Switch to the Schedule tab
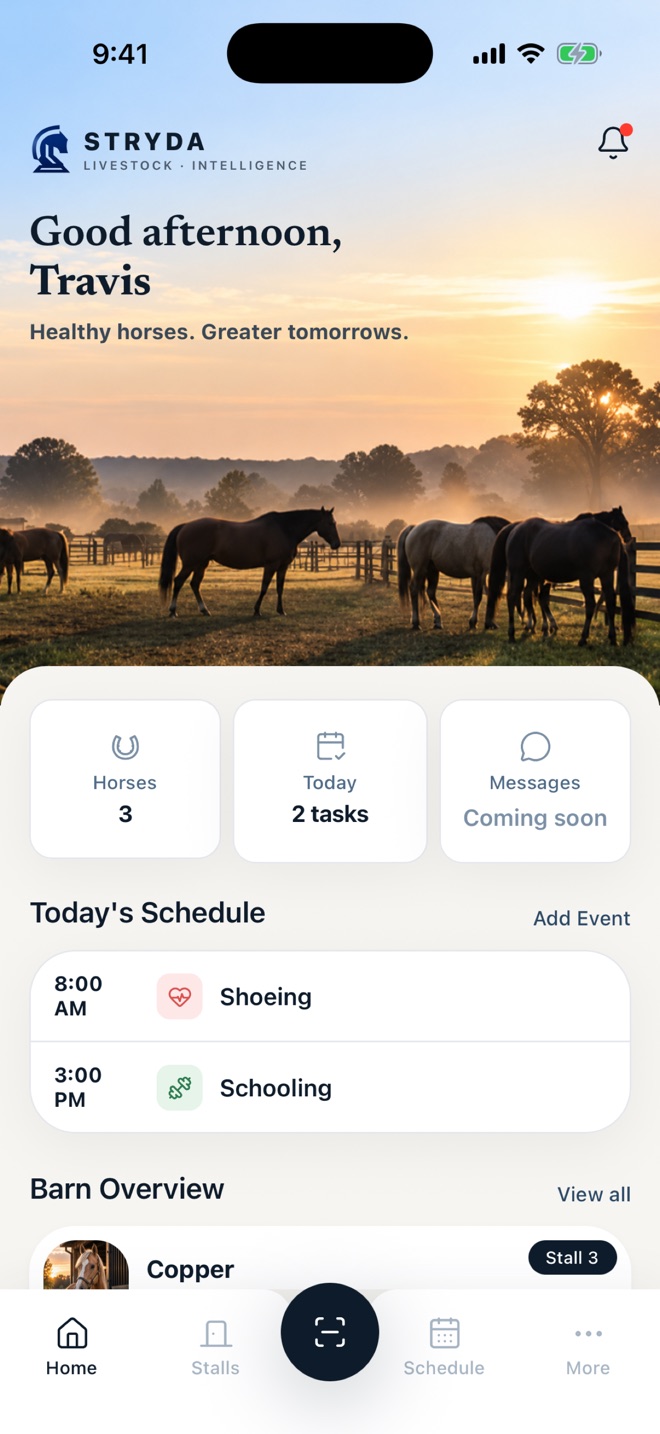660x1434 pixels. (444, 1347)
